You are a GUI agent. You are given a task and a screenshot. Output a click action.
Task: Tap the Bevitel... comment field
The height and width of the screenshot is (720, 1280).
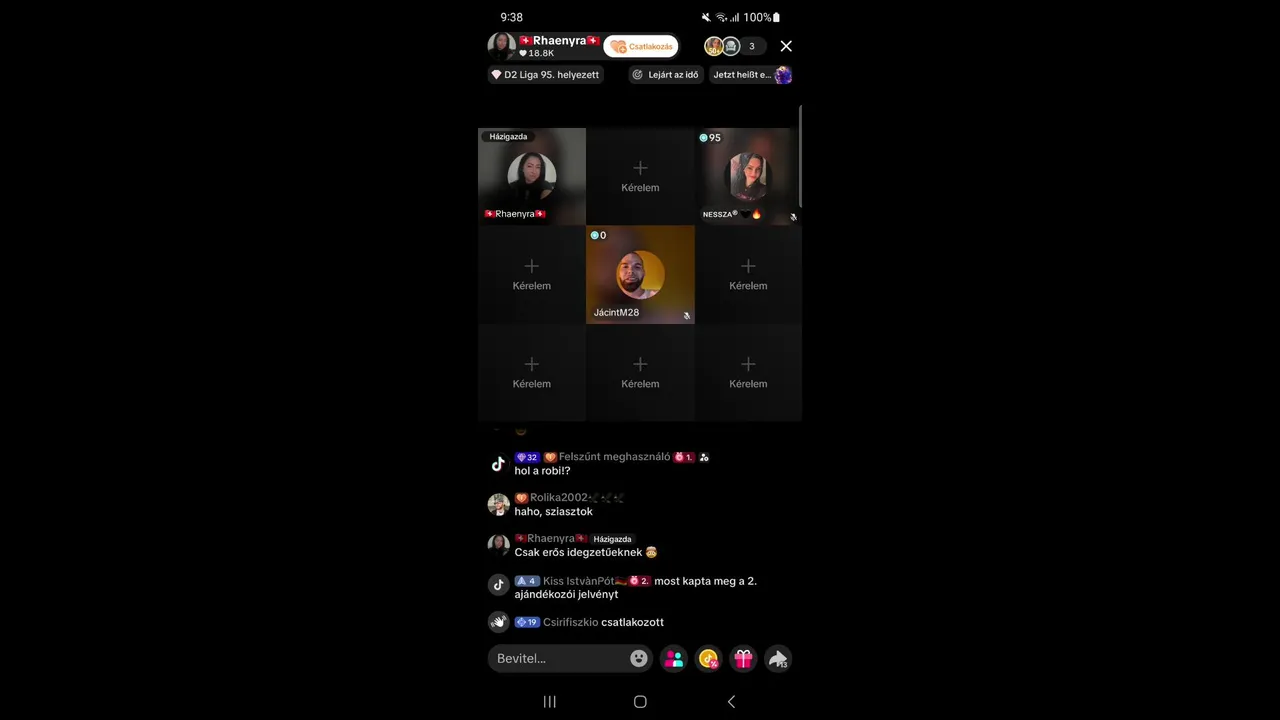558,658
